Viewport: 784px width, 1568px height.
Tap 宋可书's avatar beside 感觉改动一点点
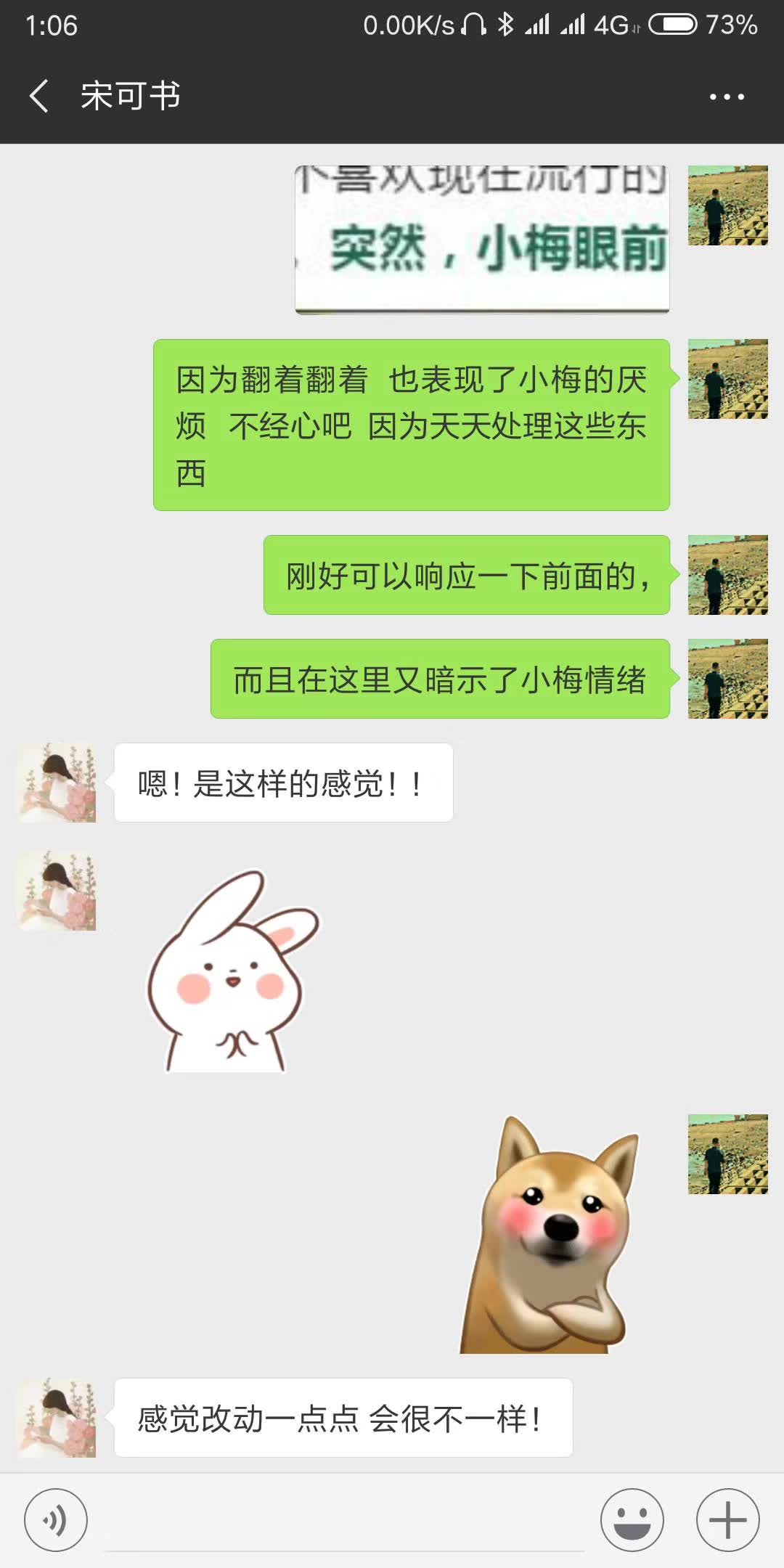click(x=57, y=1418)
